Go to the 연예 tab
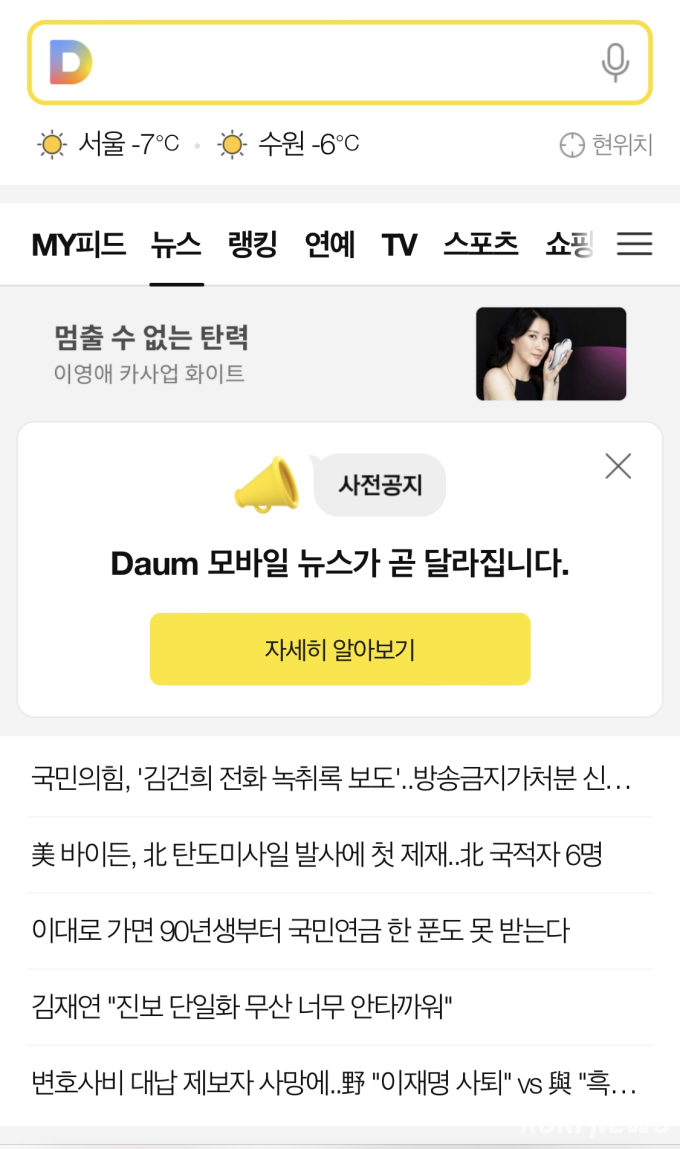Screen dimensions: 680x1149 pyautogui.click(x=330, y=245)
